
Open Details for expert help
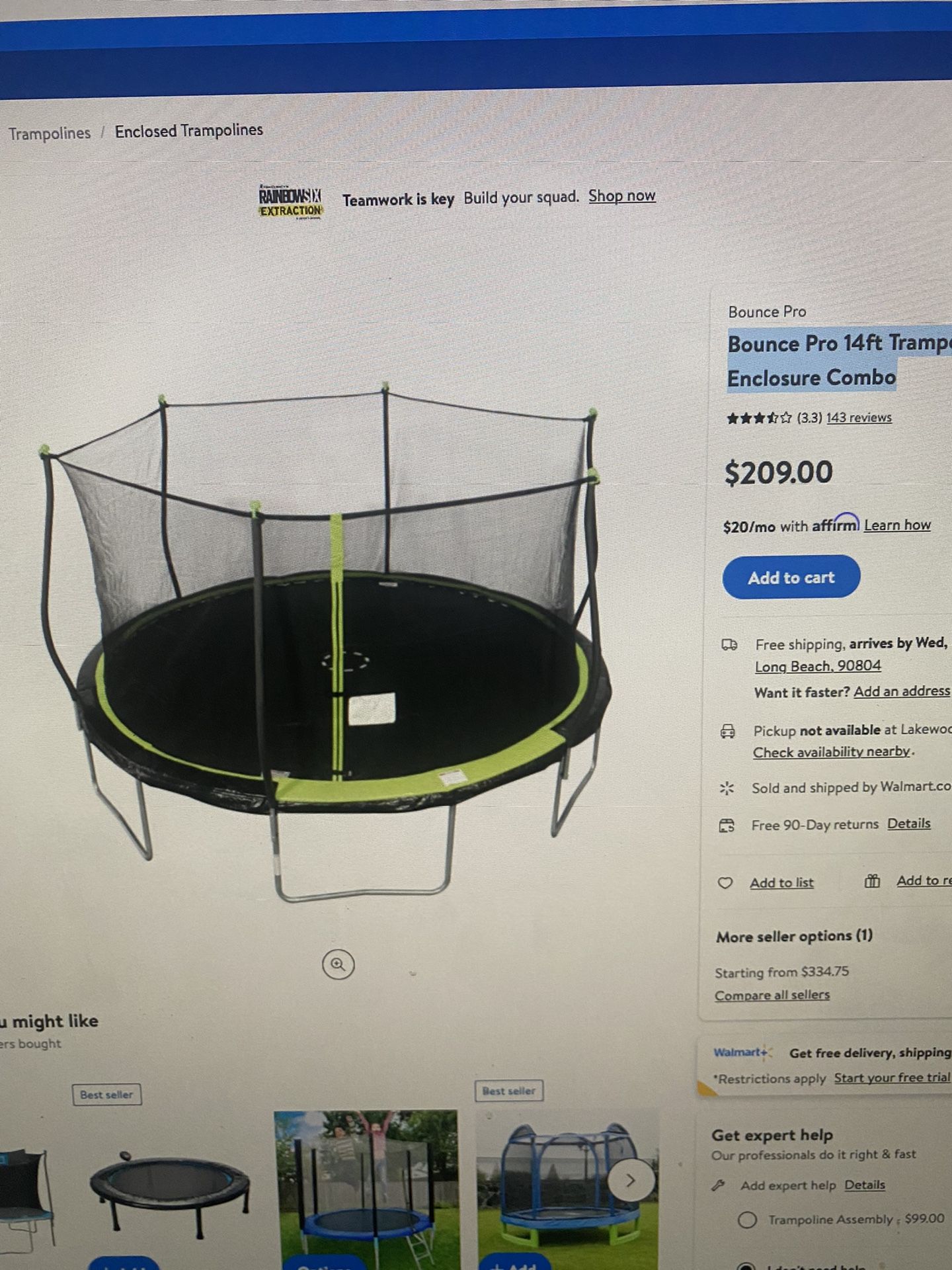[x=864, y=1185]
